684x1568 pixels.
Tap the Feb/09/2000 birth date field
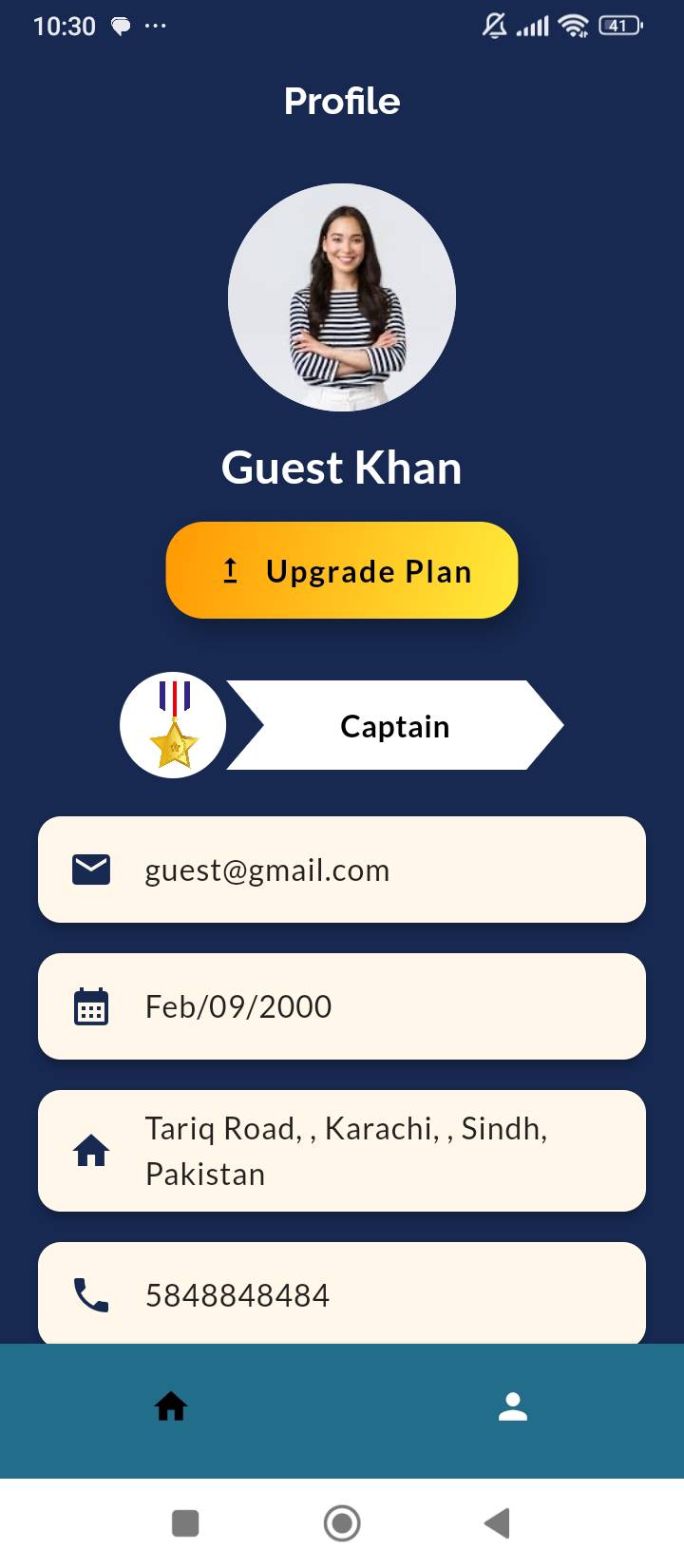point(342,1006)
